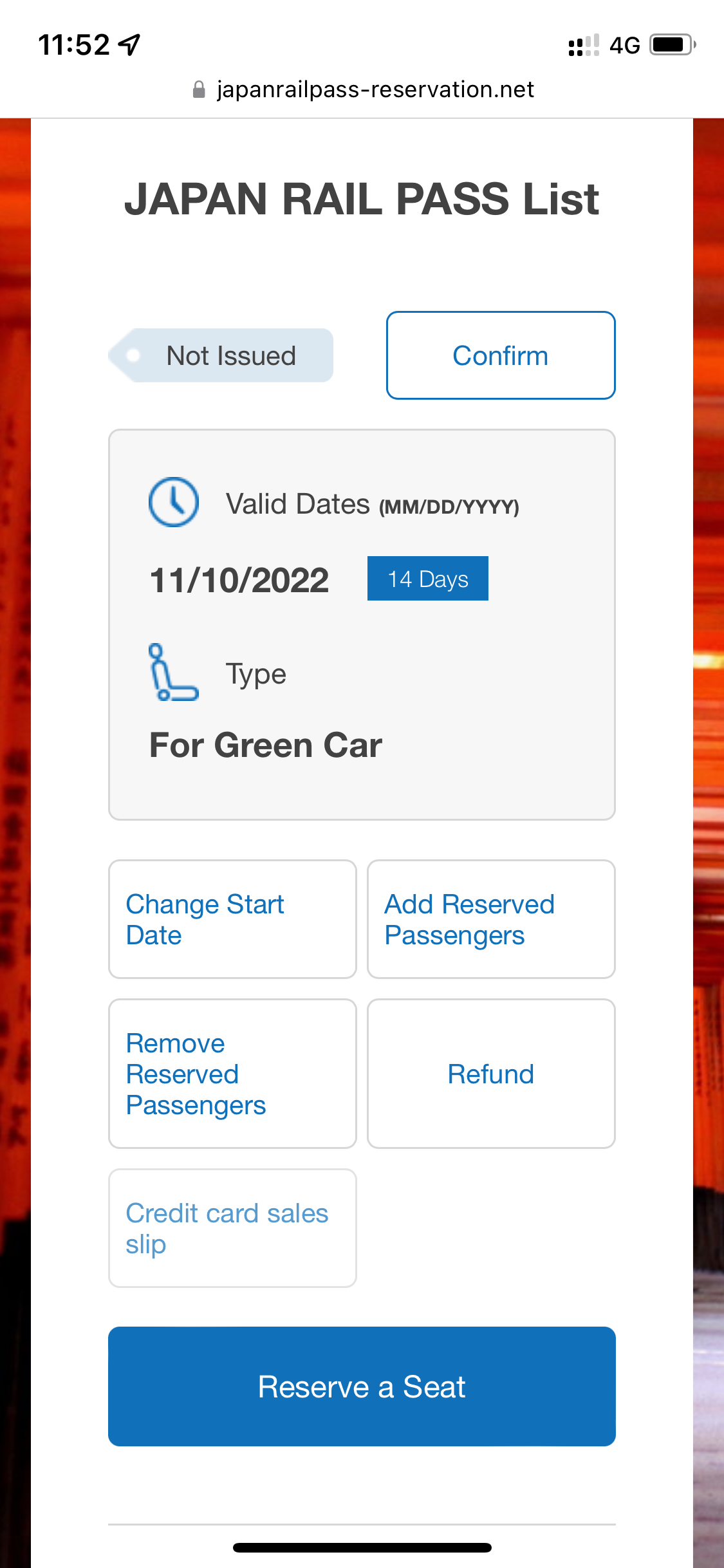
Task: Tap Reserve a Seat
Action: (362, 1386)
